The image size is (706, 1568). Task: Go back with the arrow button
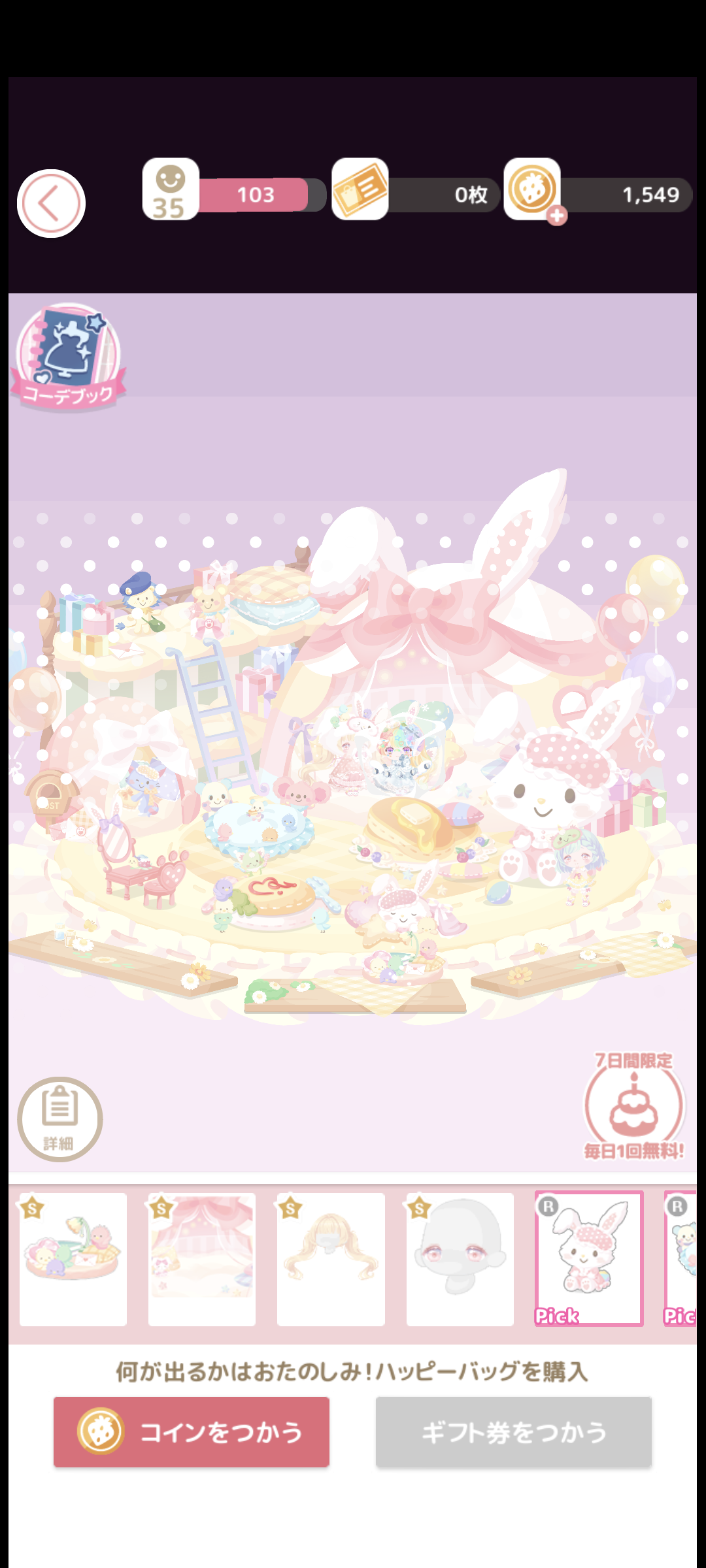coord(51,203)
